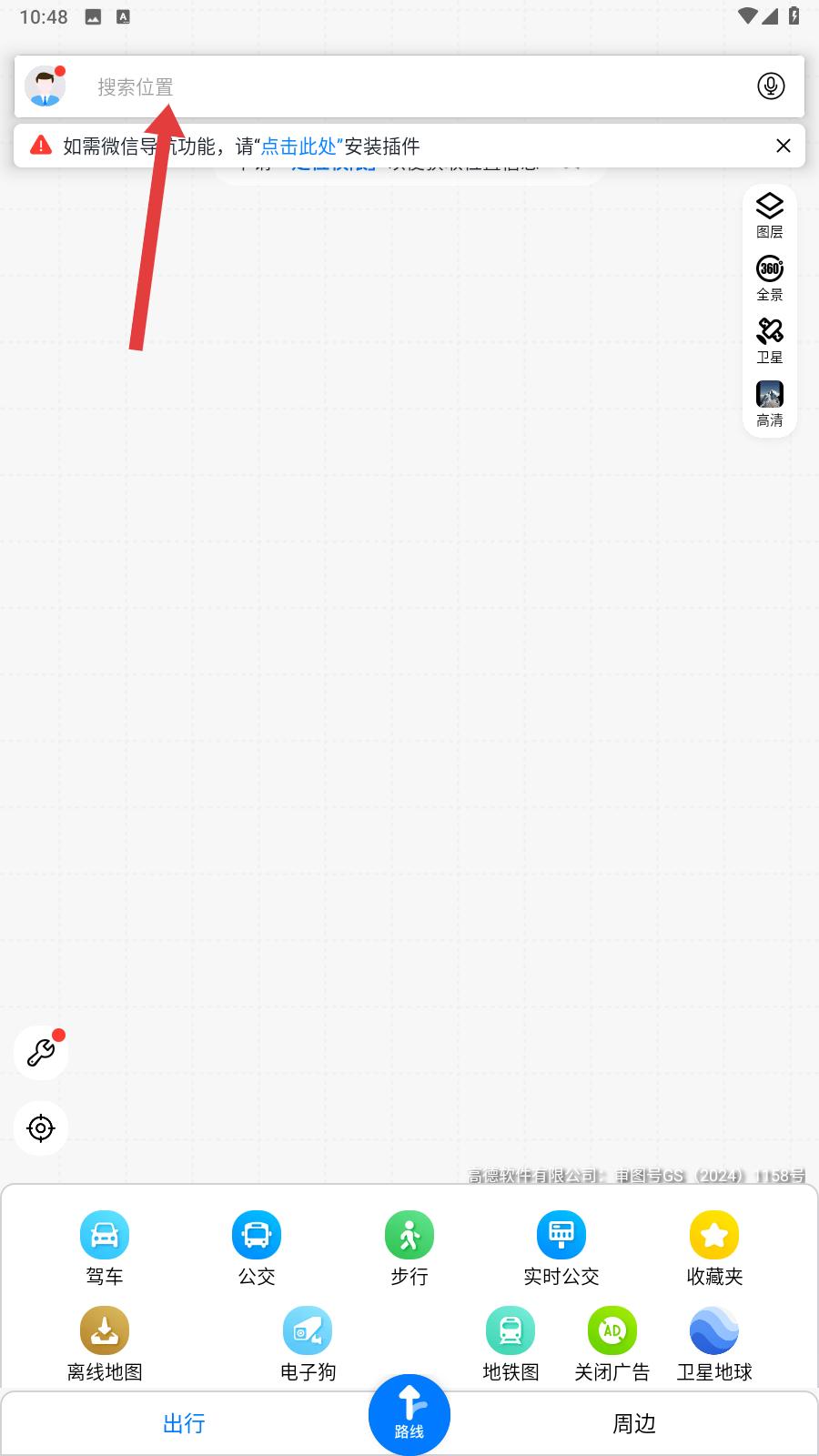Open the 收藏夹 favorites
This screenshot has width=819, height=1456.
714,1249
